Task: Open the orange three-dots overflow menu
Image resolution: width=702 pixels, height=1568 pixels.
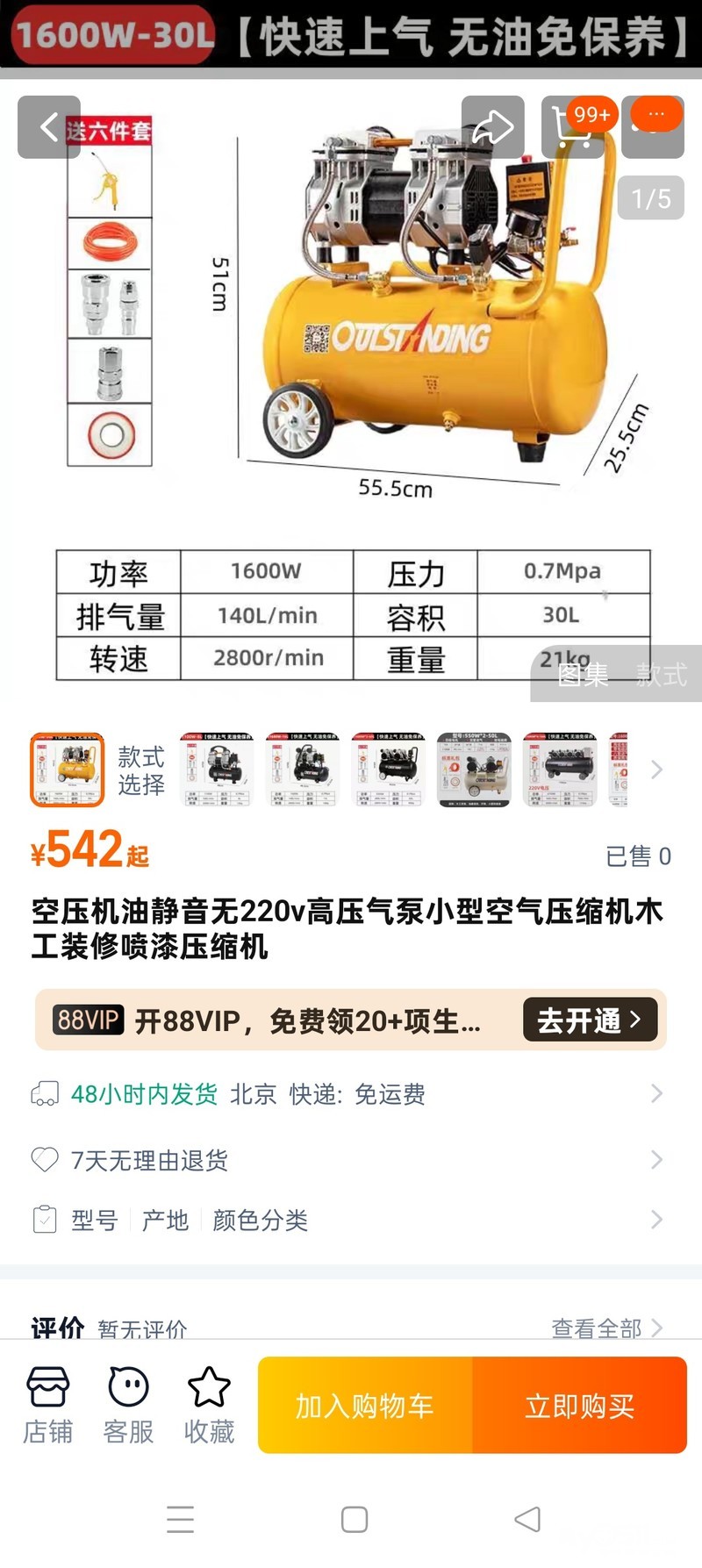Action: point(655,115)
